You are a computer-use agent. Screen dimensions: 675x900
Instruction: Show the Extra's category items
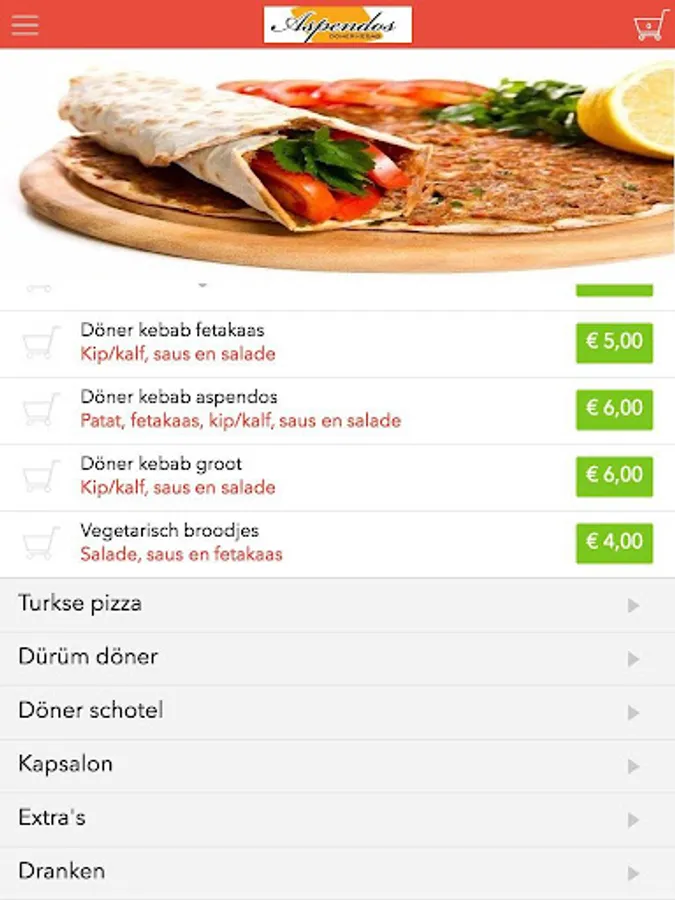(337, 819)
